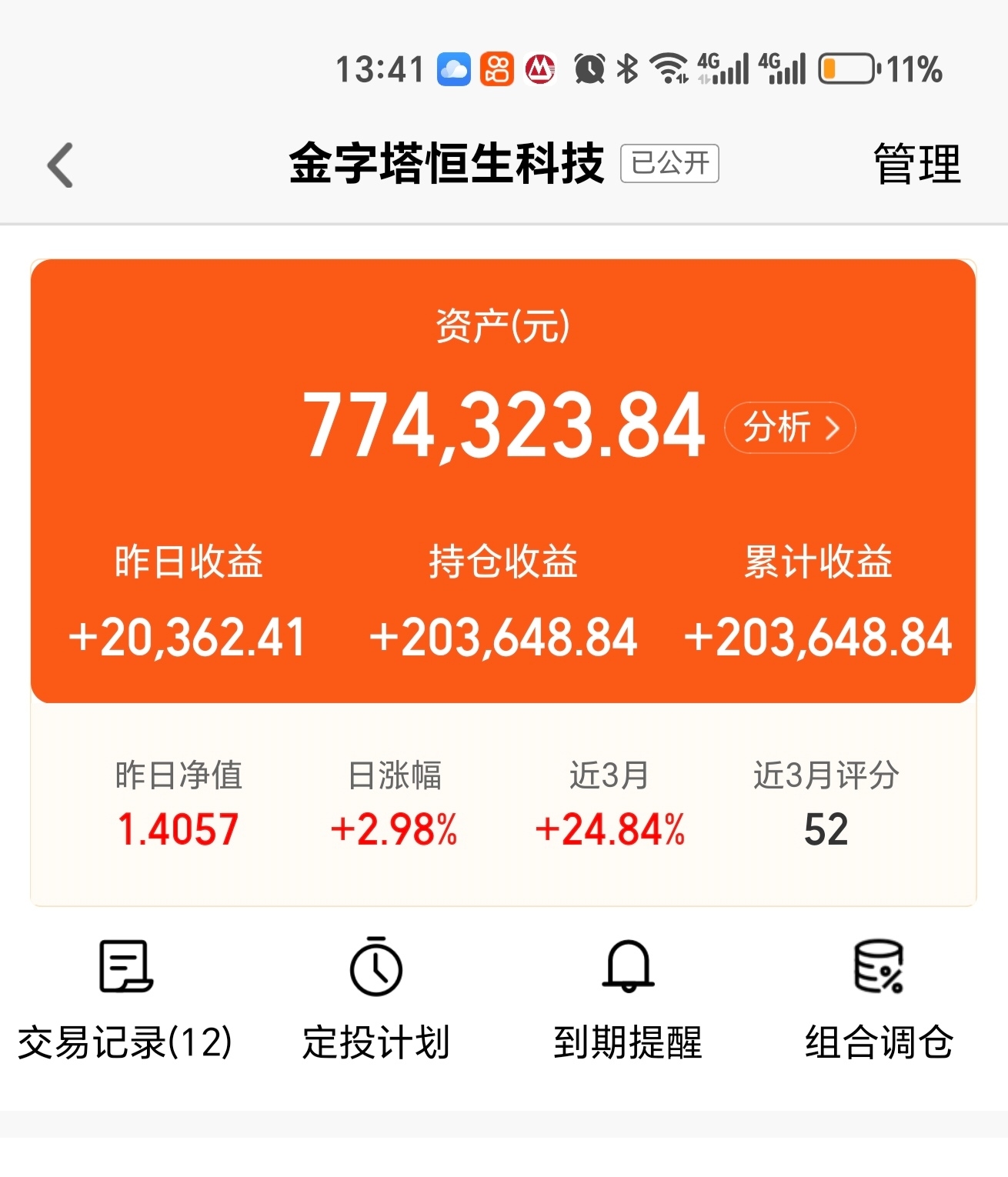
Task: Tap the alarm clock status bar icon
Action: point(589,70)
